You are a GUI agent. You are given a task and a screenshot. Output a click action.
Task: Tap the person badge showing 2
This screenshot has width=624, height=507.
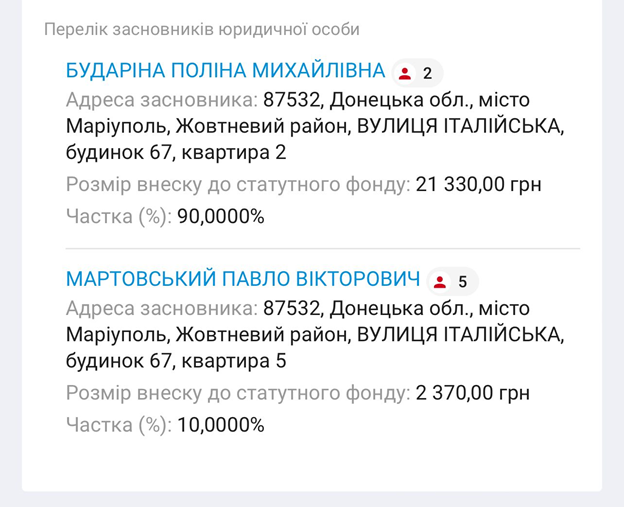pos(417,73)
